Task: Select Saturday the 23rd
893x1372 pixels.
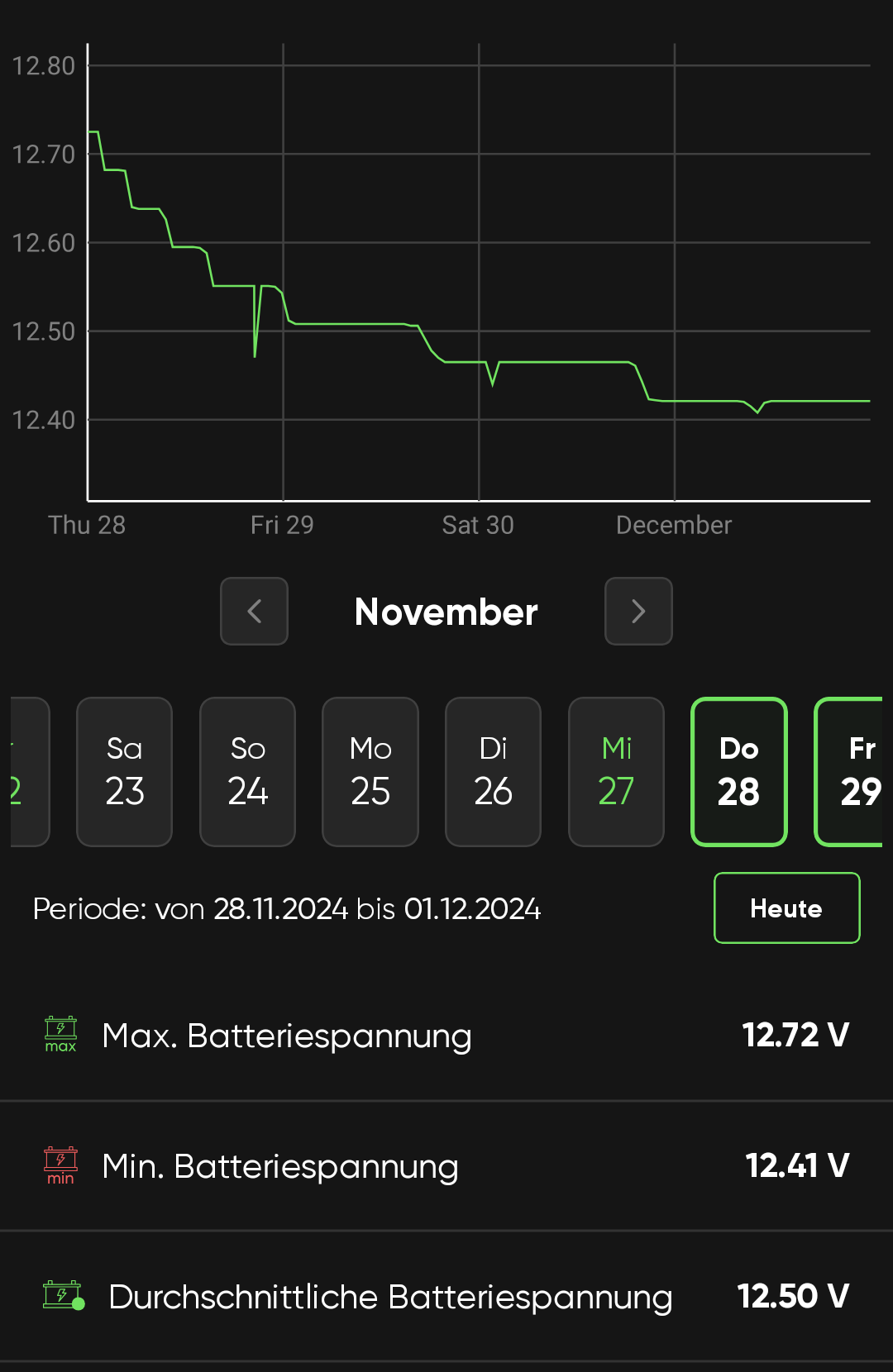Action: pos(125,772)
